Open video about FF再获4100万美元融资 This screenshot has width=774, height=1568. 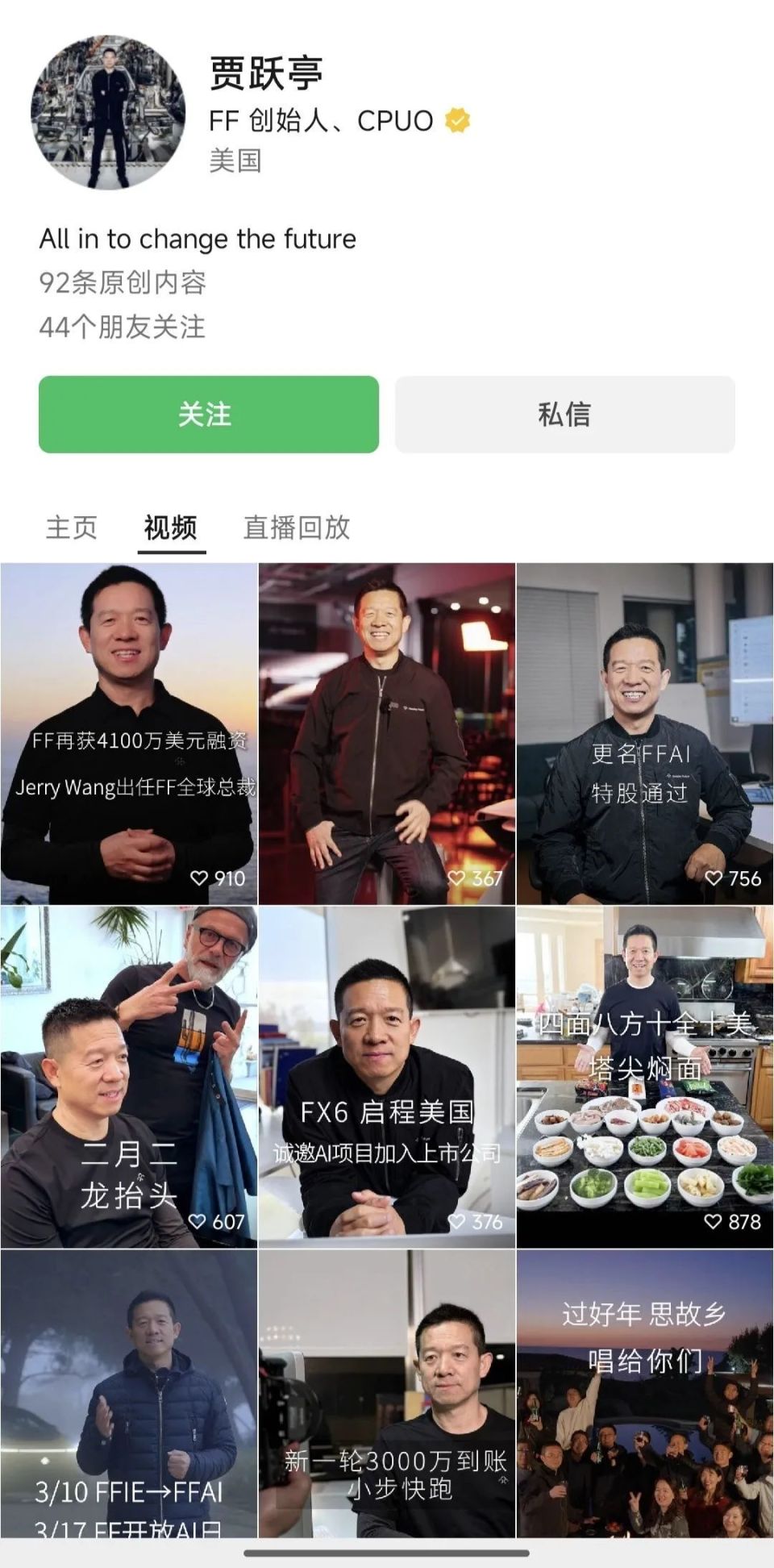[x=129, y=732]
